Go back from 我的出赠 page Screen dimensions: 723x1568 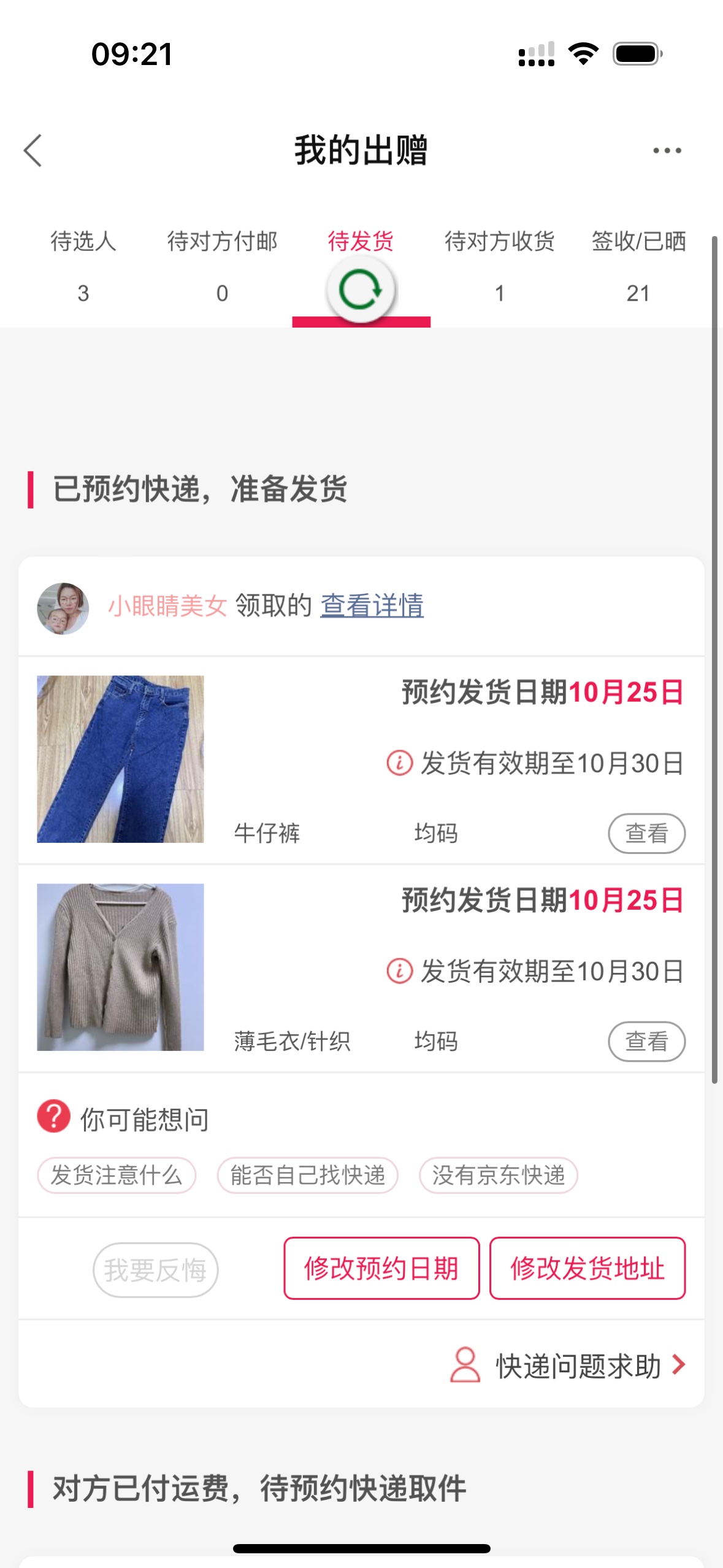point(33,150)
